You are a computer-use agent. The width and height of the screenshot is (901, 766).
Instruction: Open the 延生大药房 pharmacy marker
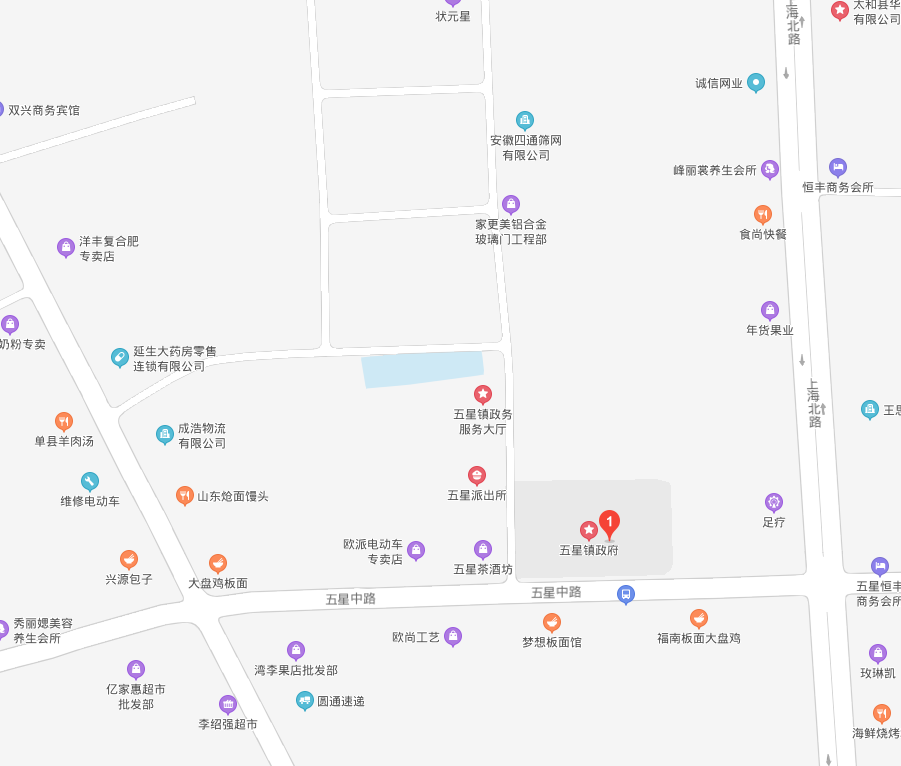pos(120,356)
